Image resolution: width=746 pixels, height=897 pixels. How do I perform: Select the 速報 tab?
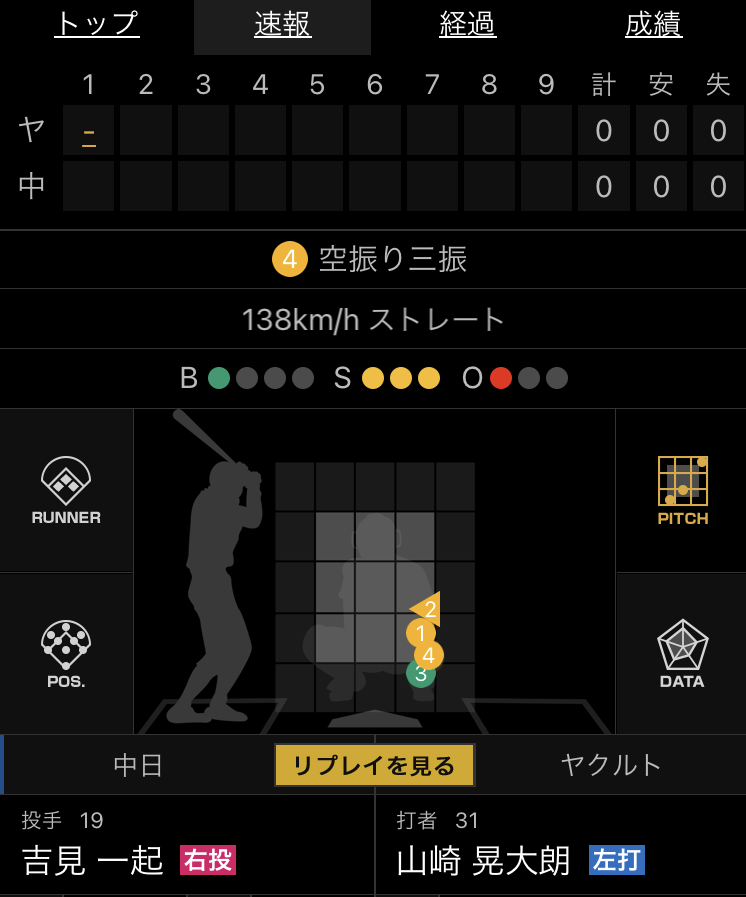[283, 25]
